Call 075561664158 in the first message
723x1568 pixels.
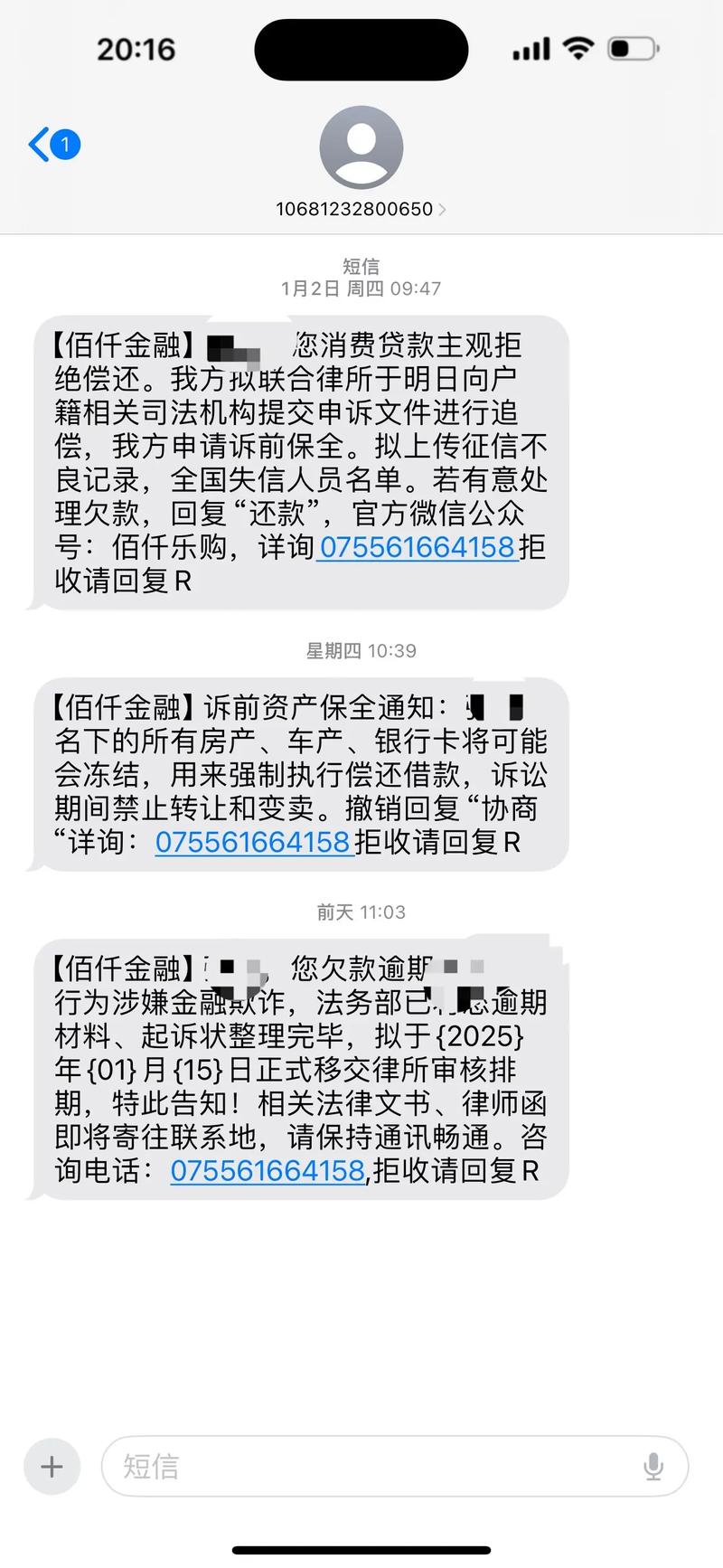tap(418, 547)
